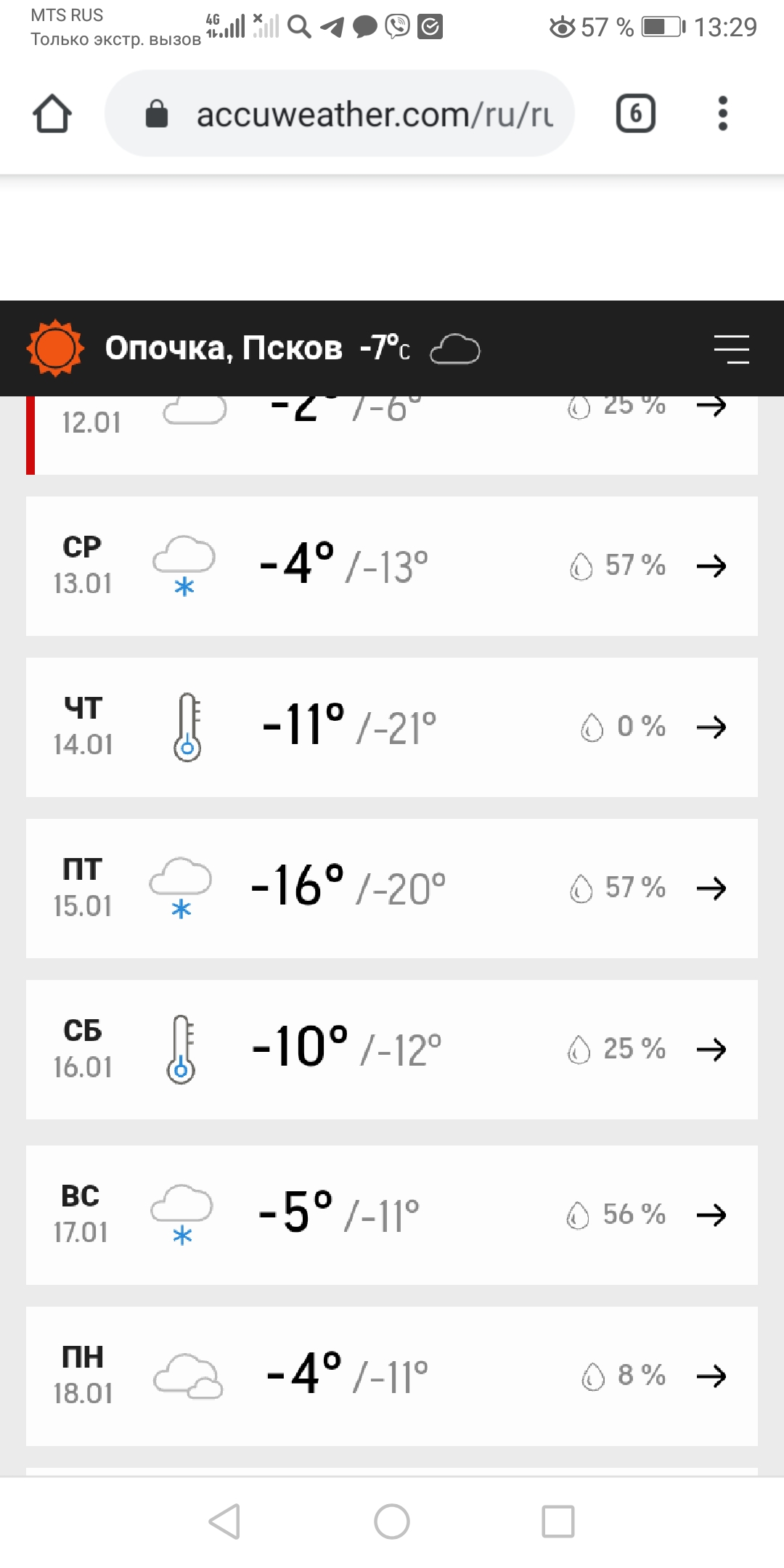Open the tab switcher showing 6 tabs

pos(635,114)
